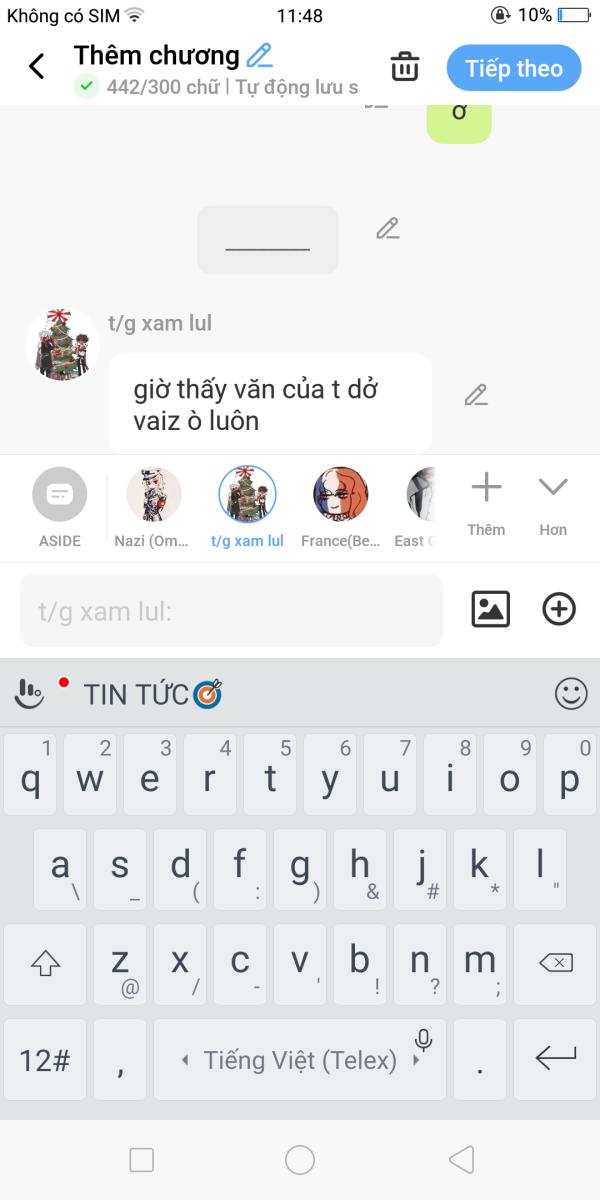Delete chapter using trash icon

[404, 67]
